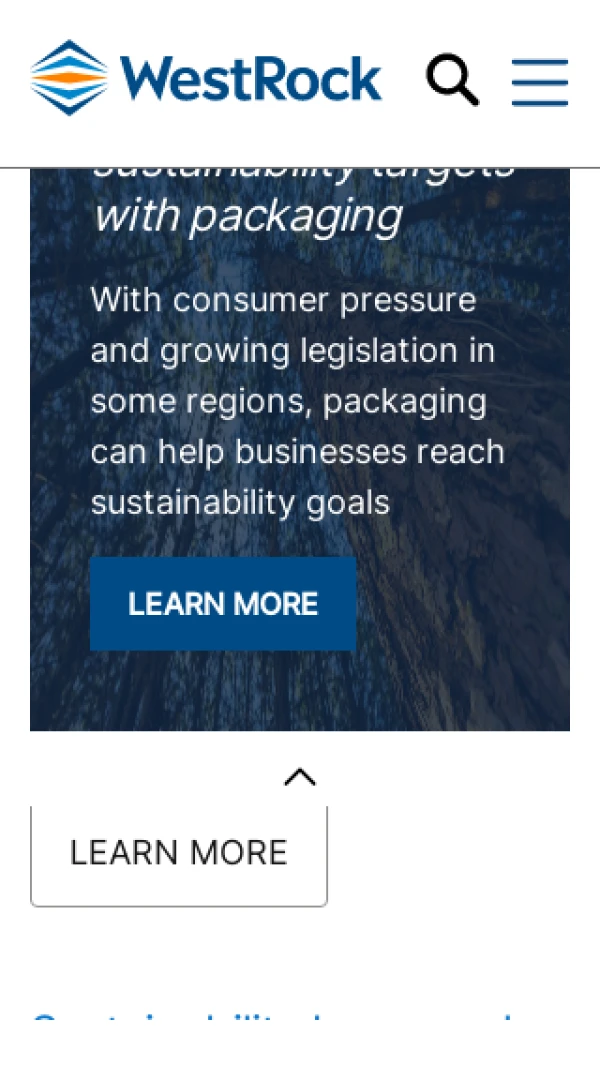Tap the blue LEARN MORE button

(223, 604)
